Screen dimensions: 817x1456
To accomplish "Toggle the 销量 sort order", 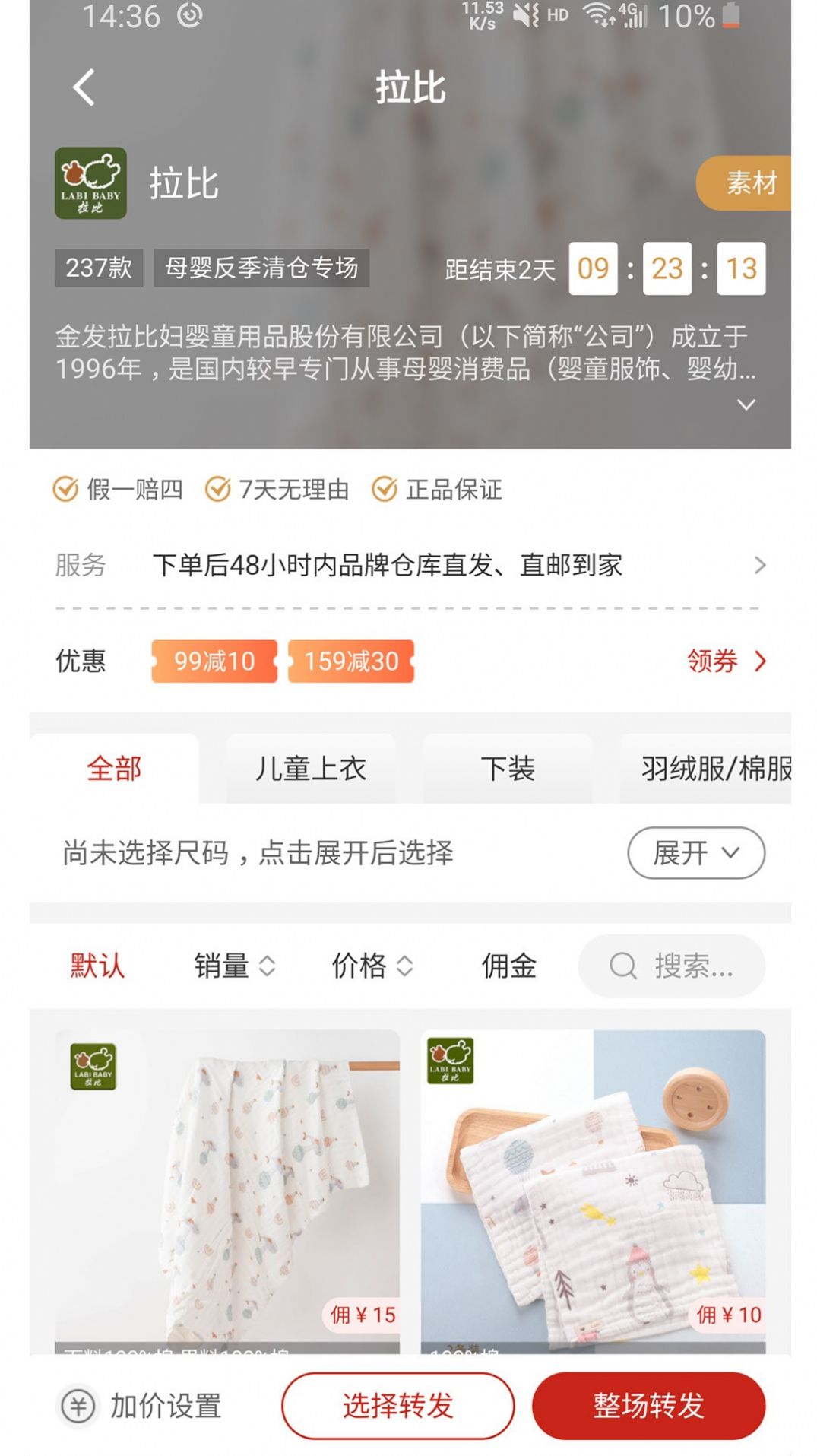I will [x=236, y=966].
